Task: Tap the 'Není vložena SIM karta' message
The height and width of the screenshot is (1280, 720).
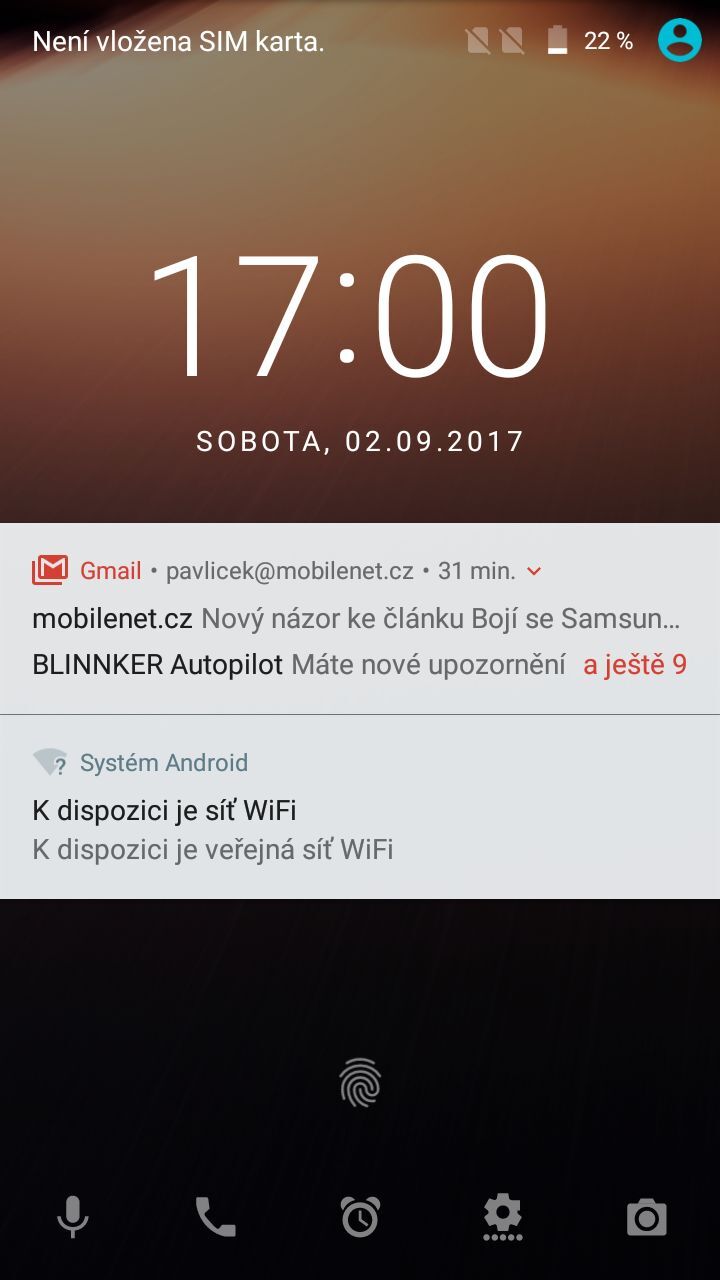Action: click(x=180, y=40)
